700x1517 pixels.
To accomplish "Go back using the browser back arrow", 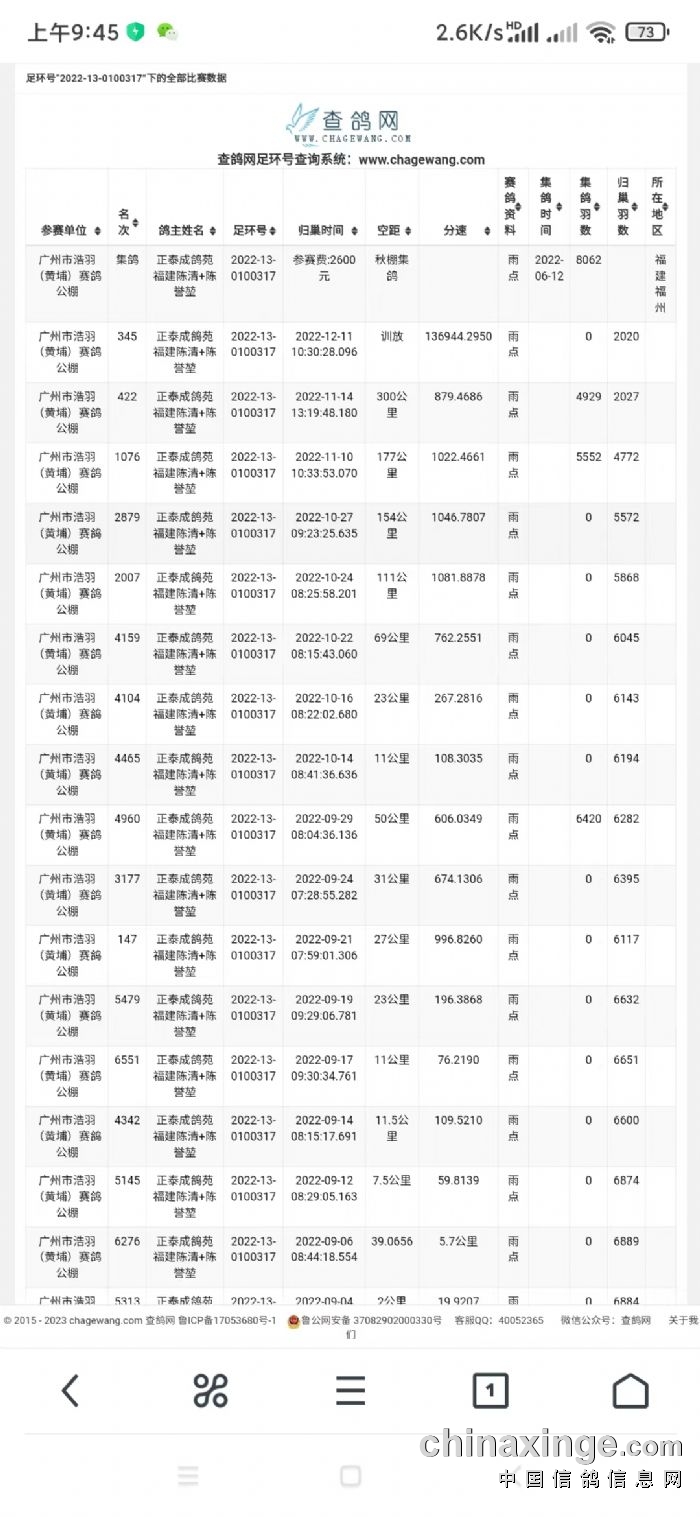I will click(70, 1390).
